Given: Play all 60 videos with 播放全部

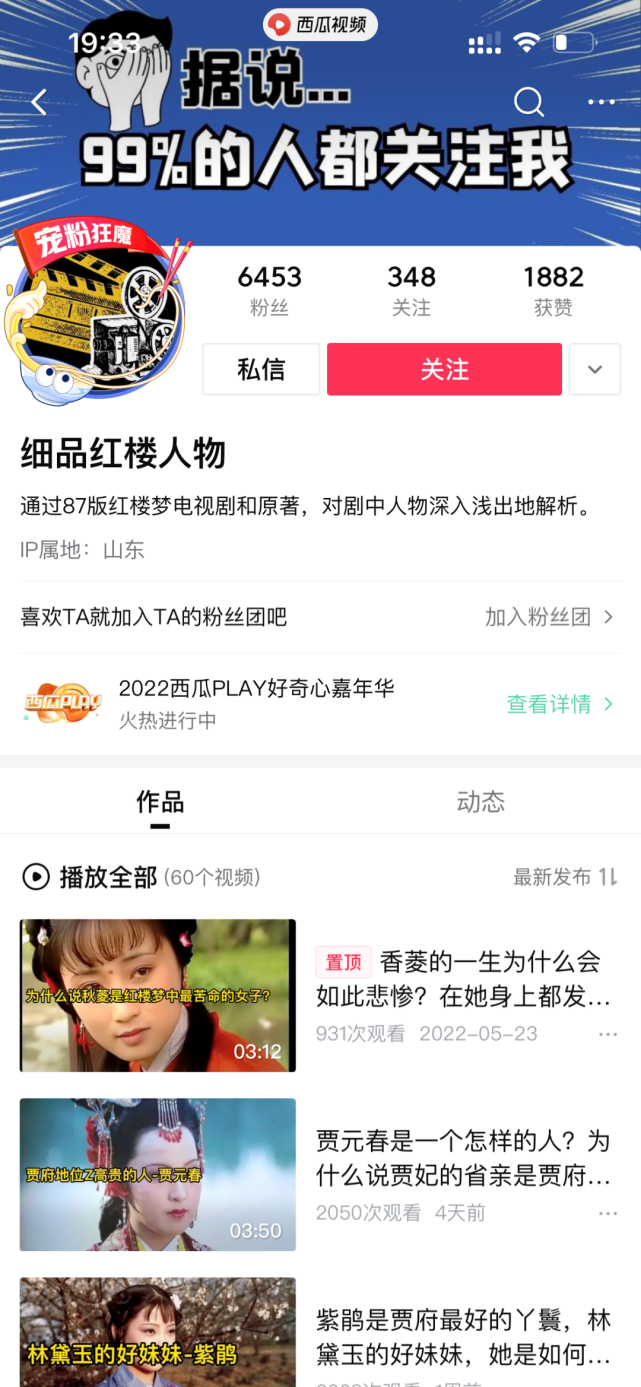Looking at the screenshot, I should [x=90, y=877].
